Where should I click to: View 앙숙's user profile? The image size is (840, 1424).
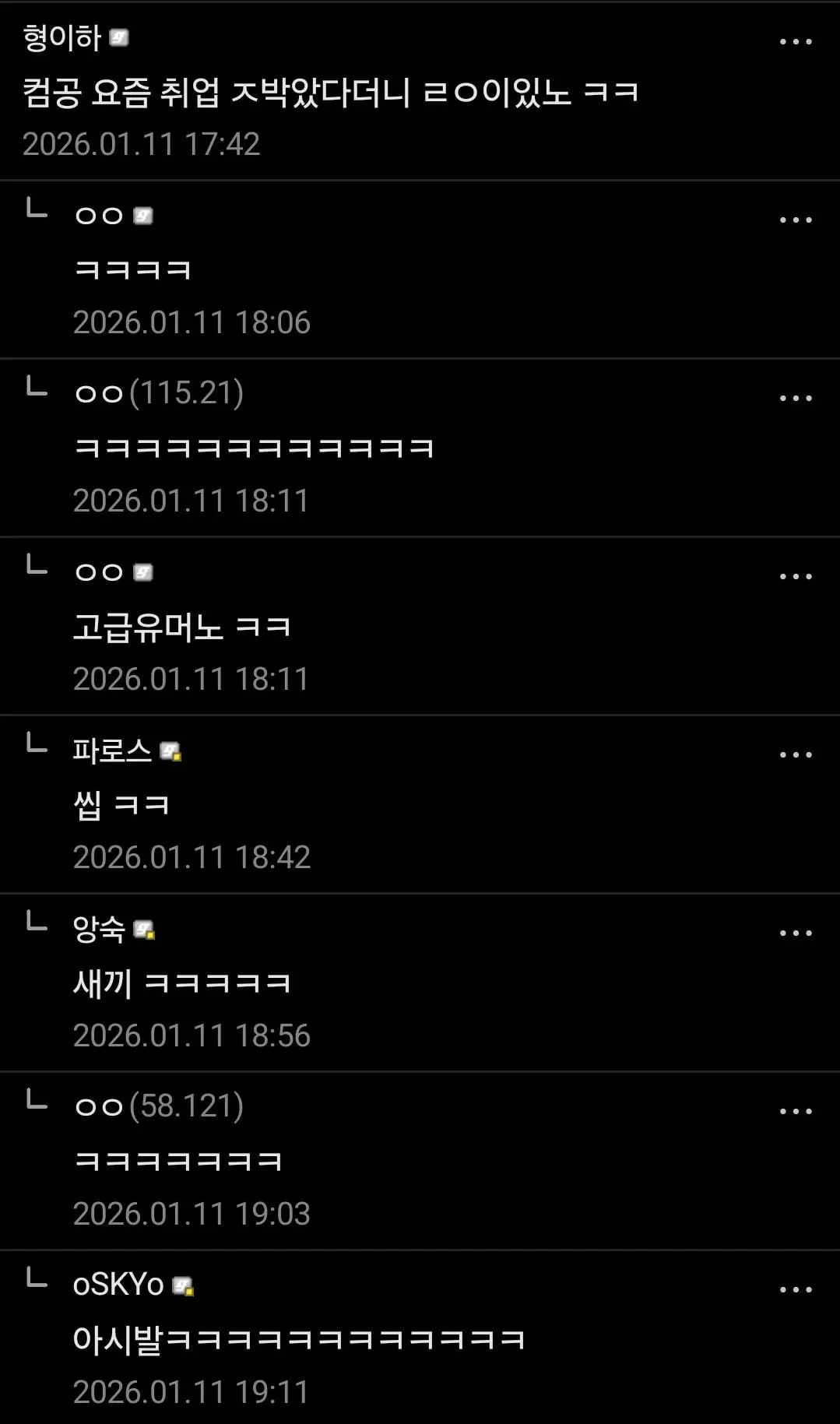(99, 929)
